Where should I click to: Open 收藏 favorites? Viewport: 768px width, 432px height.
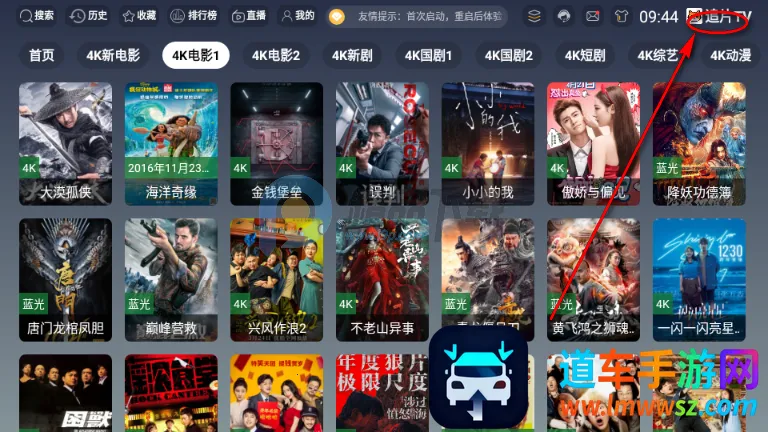[138, 16]
